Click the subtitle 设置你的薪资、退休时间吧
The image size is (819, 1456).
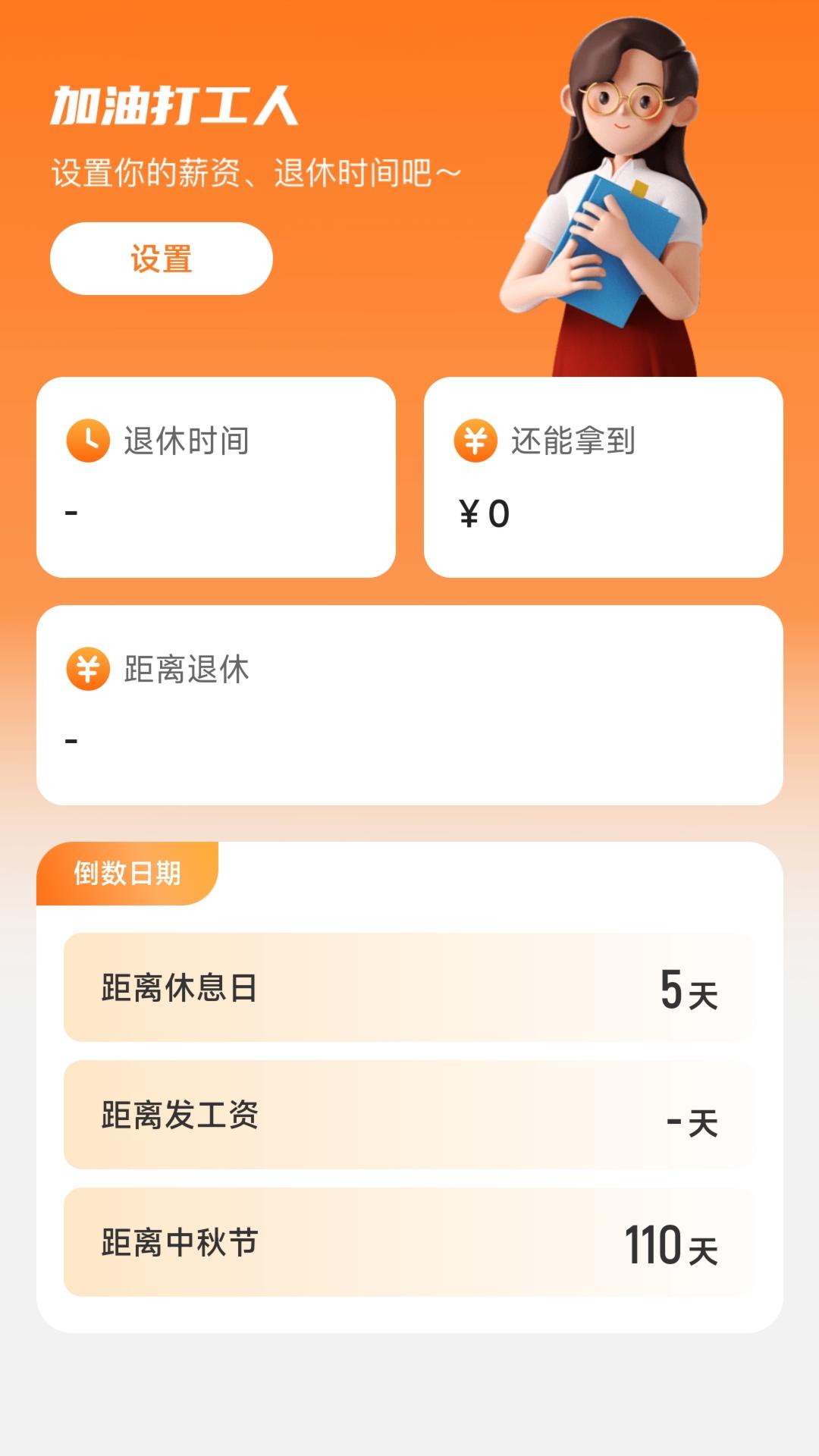[x=254, y=171]
